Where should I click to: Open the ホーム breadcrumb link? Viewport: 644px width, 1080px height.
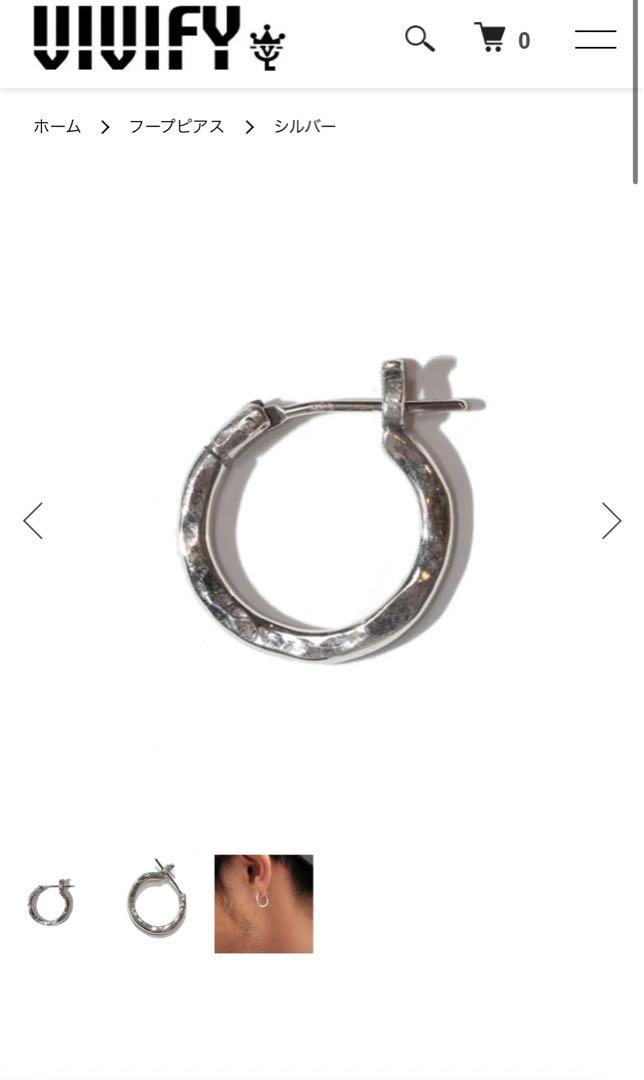click(57, 127)
